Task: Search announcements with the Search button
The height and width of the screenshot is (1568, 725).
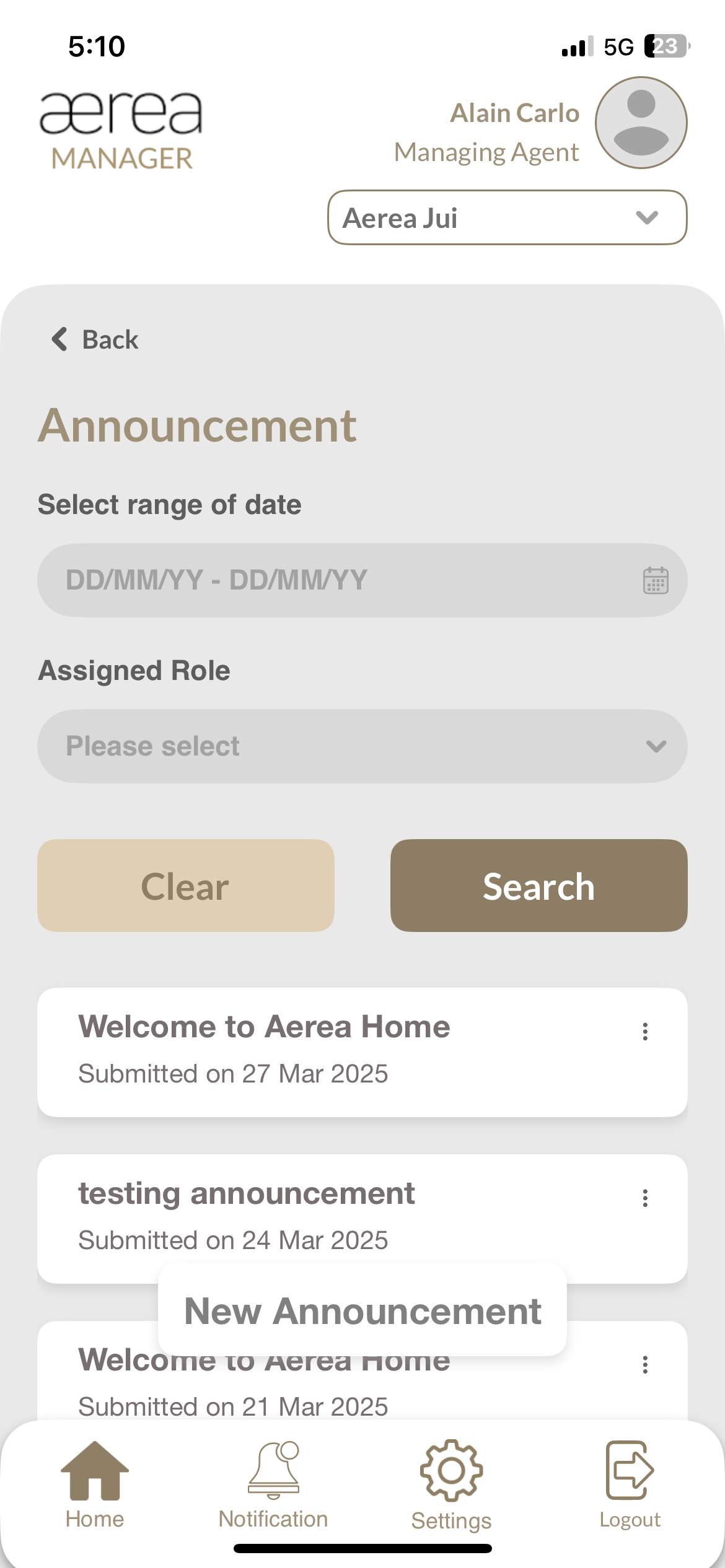Action: (538, 886)
